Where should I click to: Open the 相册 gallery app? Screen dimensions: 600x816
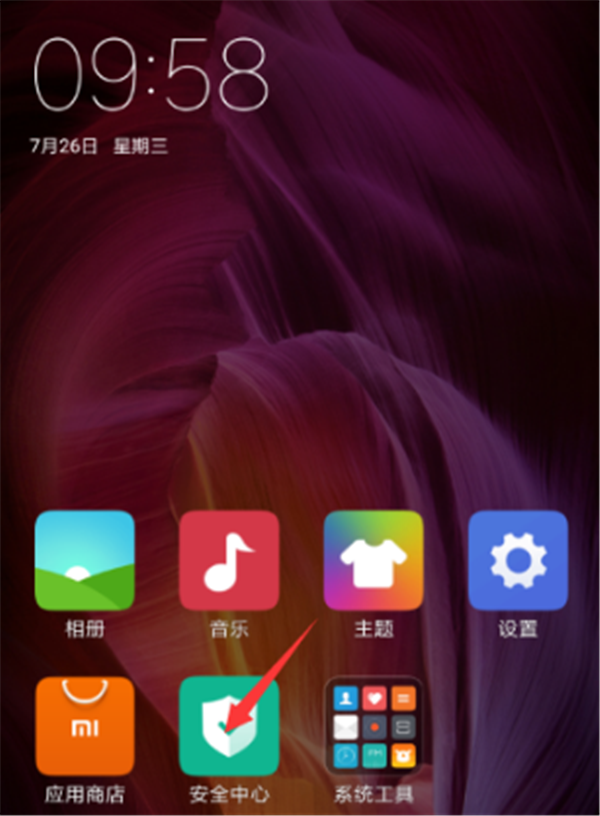click(84, 560)
